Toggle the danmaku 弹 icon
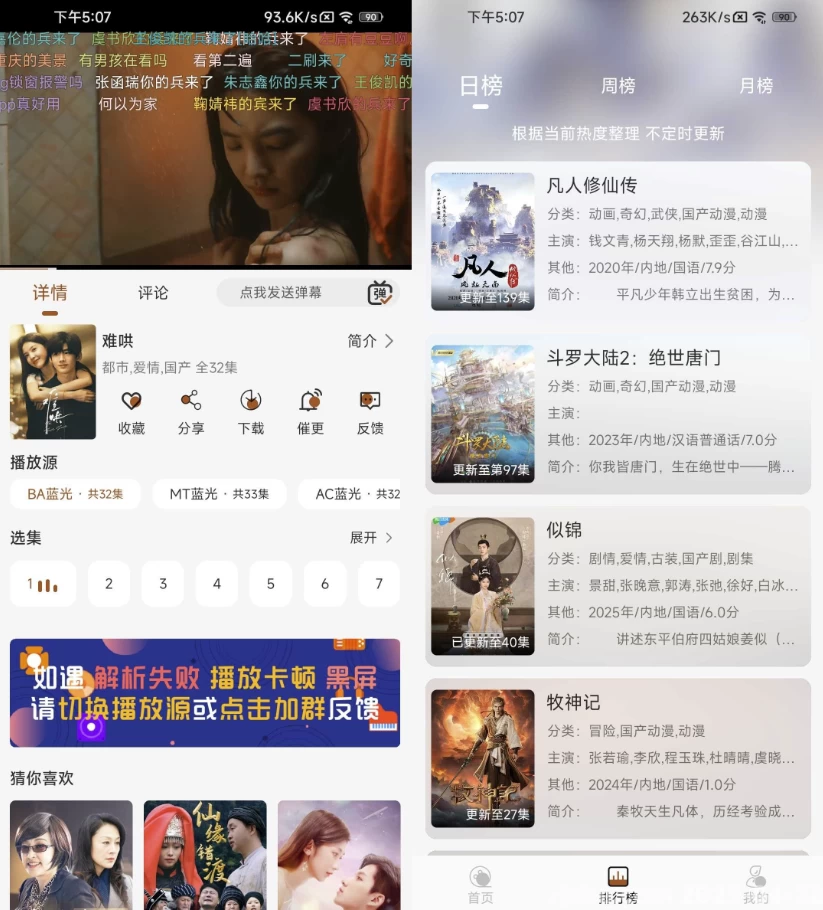823x910 pixels. (381, 293)
